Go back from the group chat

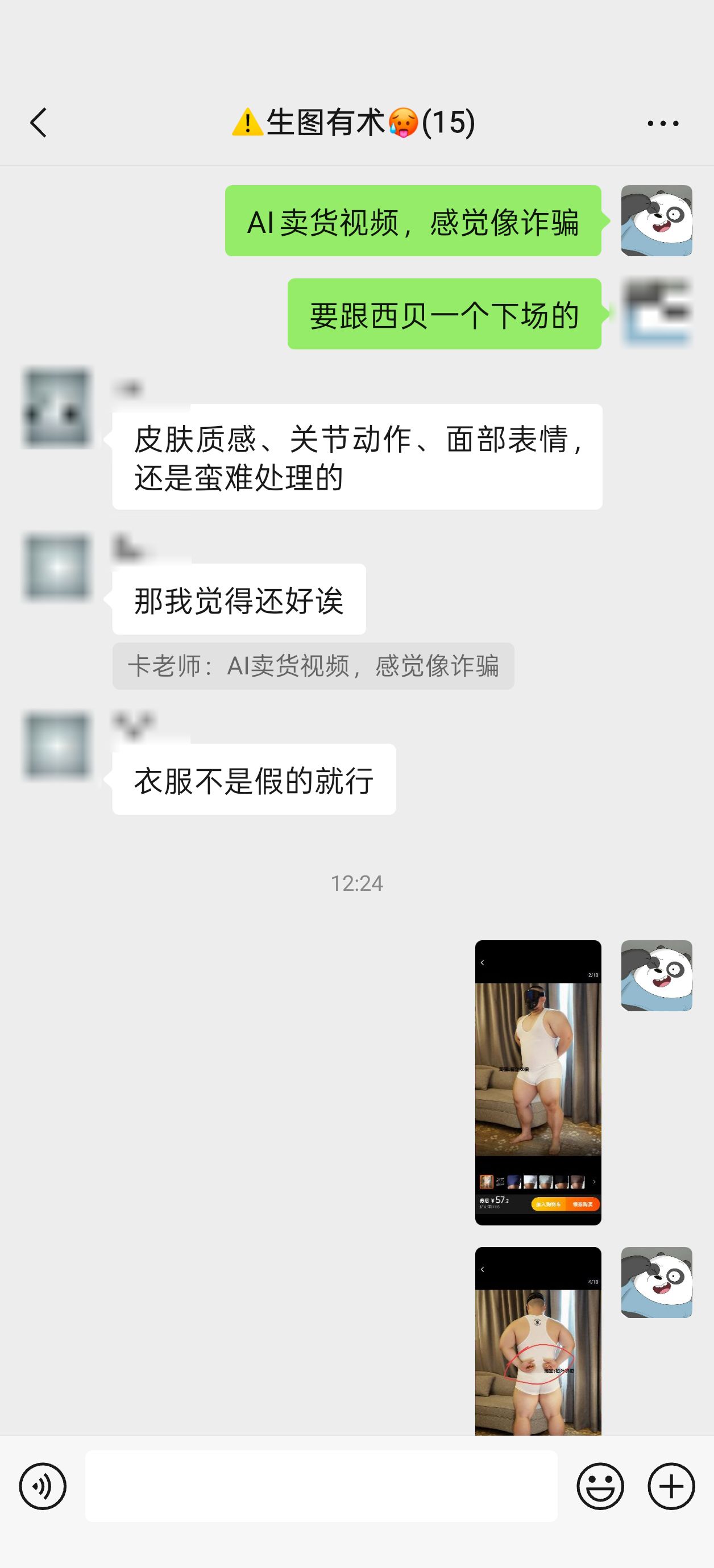(x=39, y=122)
